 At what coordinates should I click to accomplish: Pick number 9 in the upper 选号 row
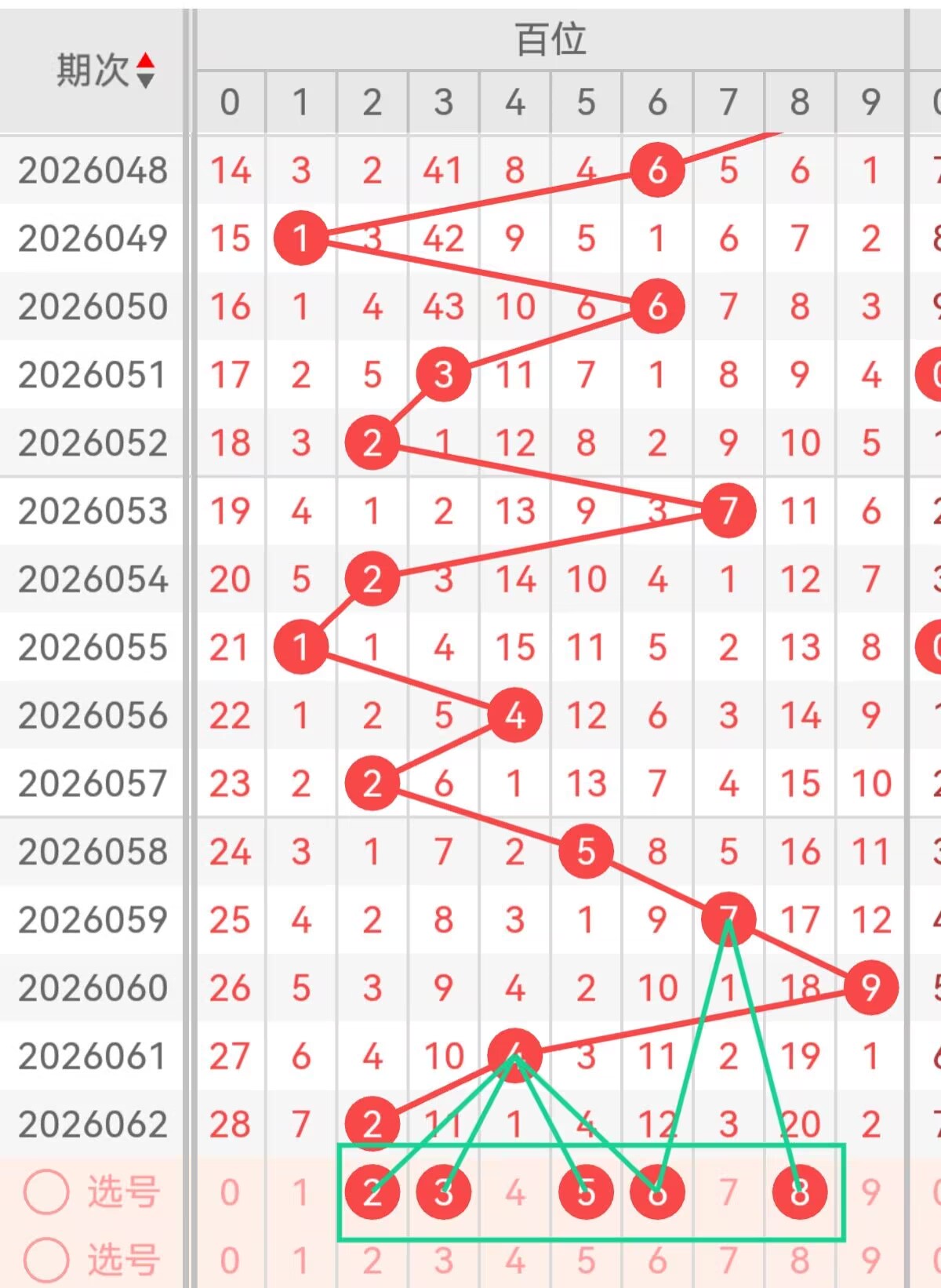coord(870,1192)
